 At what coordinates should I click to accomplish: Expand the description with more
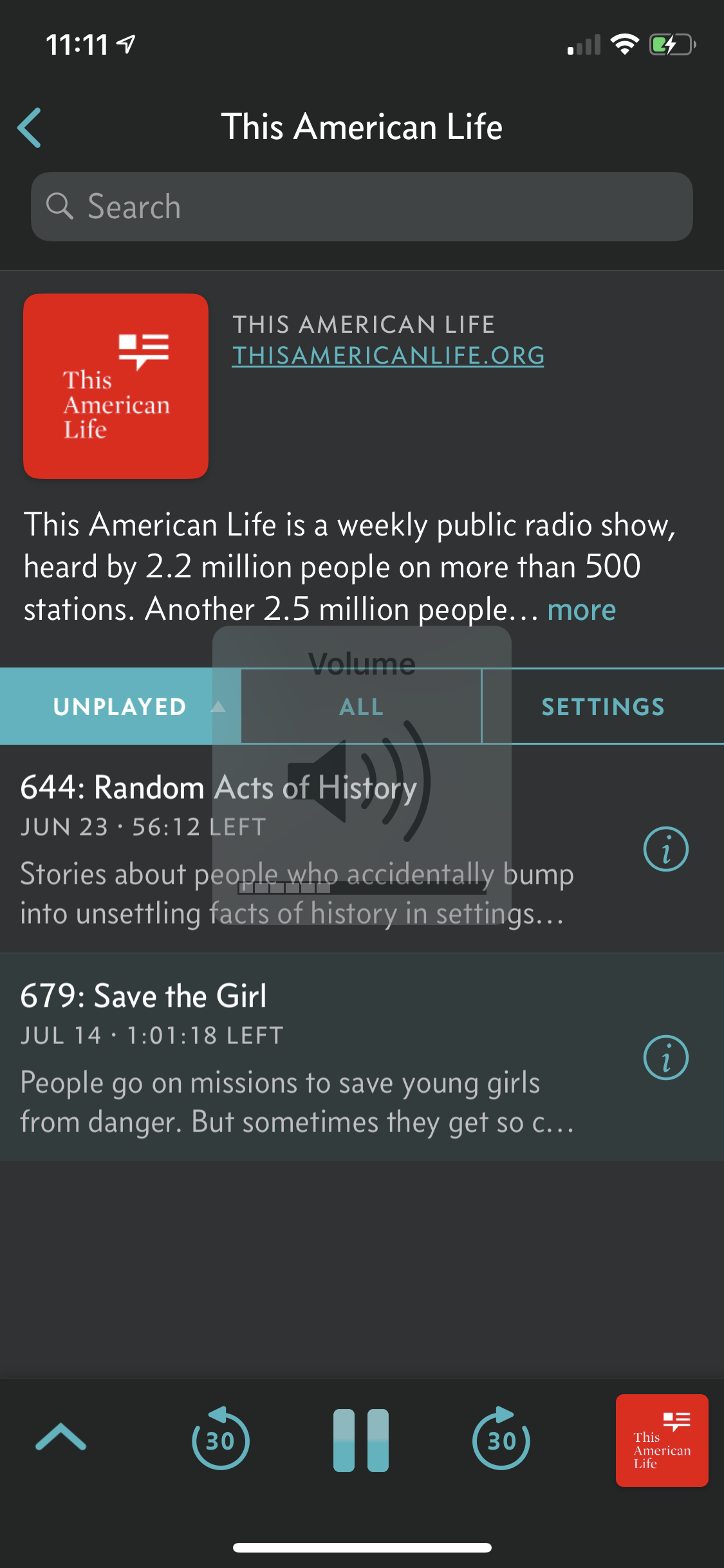coord(581,610)
